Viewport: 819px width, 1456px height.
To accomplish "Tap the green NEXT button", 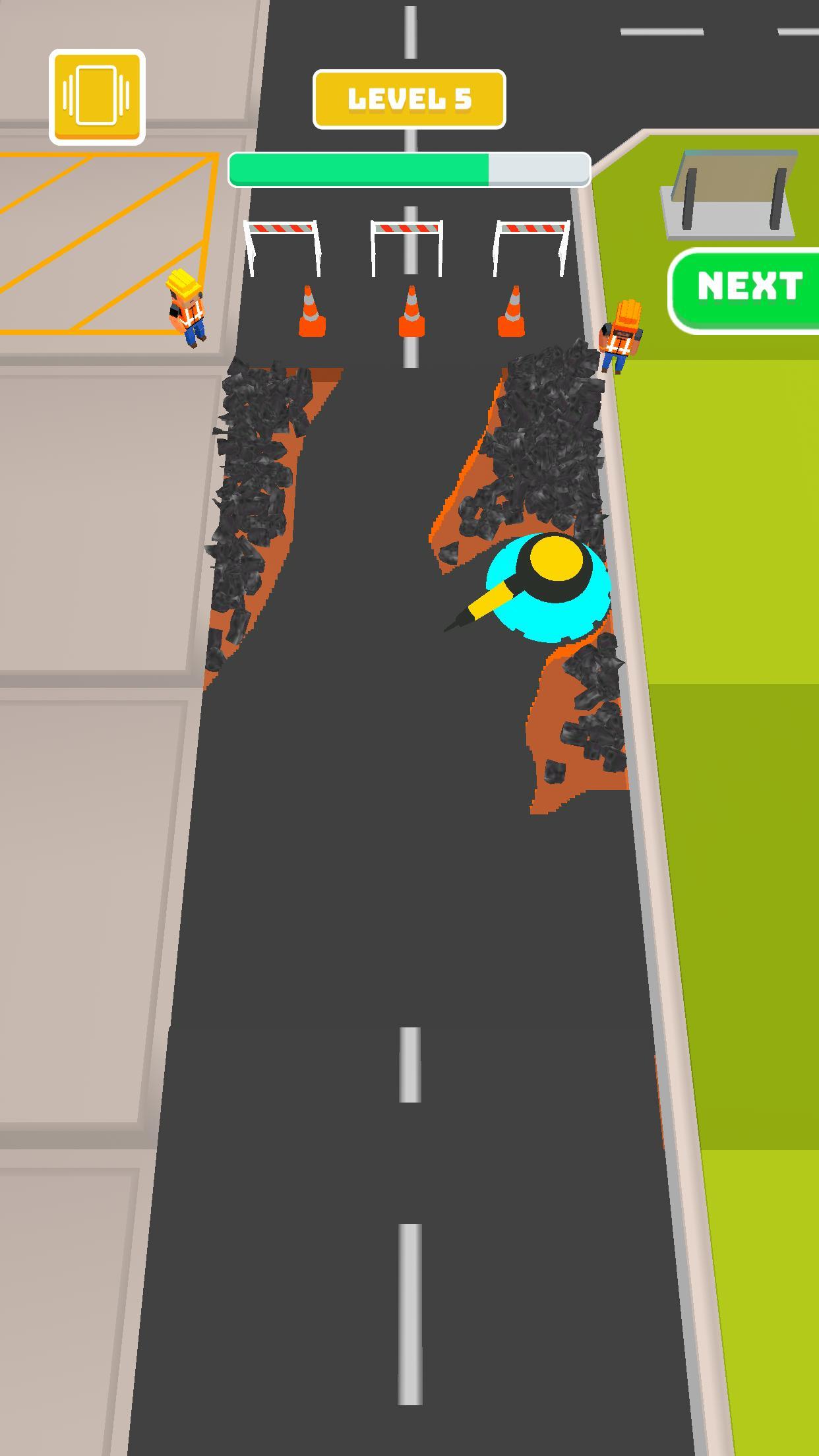I will [x=748, y=288].
